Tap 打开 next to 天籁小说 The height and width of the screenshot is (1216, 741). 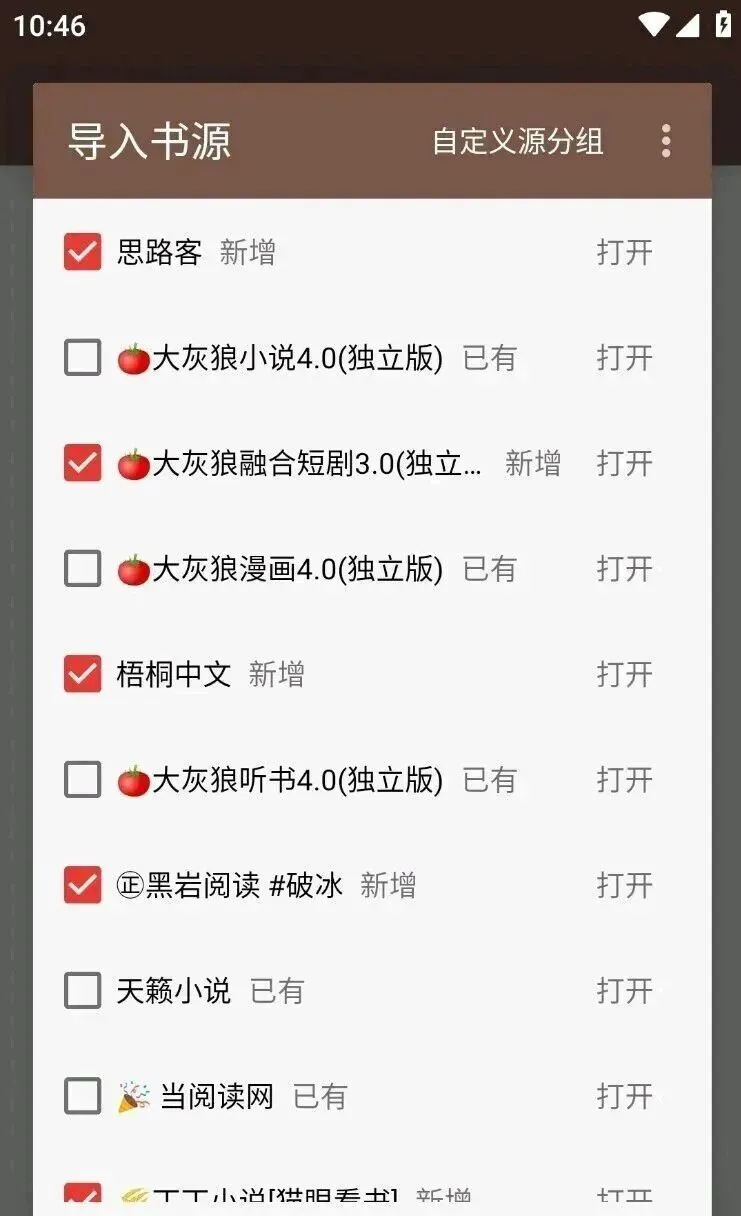click(625, 990)
